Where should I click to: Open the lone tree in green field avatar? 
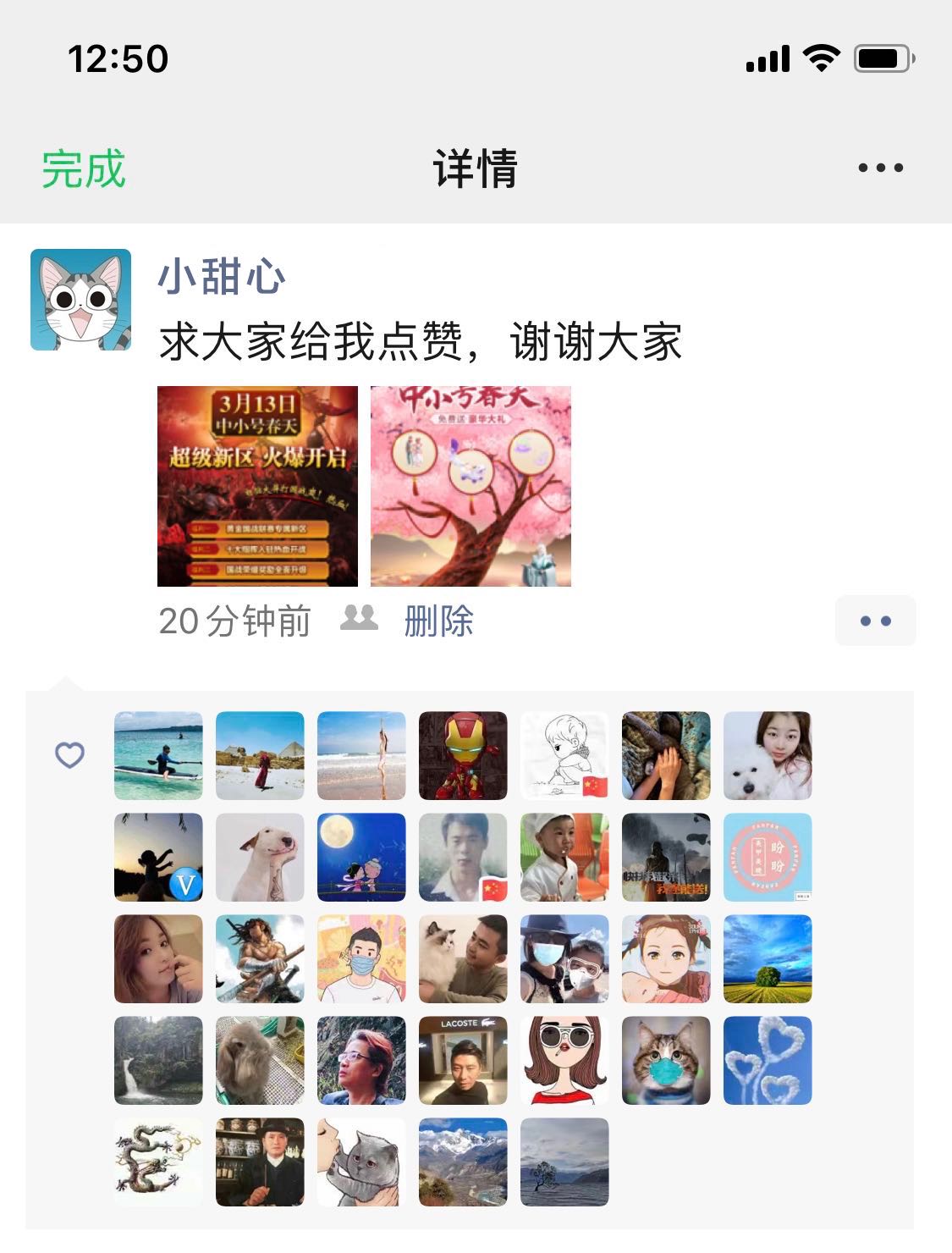coord(768,958)
